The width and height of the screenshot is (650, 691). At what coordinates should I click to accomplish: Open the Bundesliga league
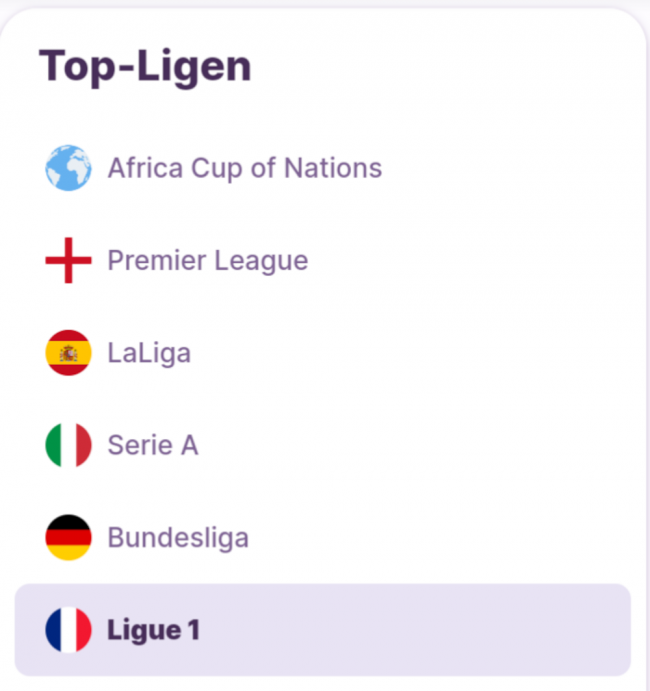[x=178, y=538]
